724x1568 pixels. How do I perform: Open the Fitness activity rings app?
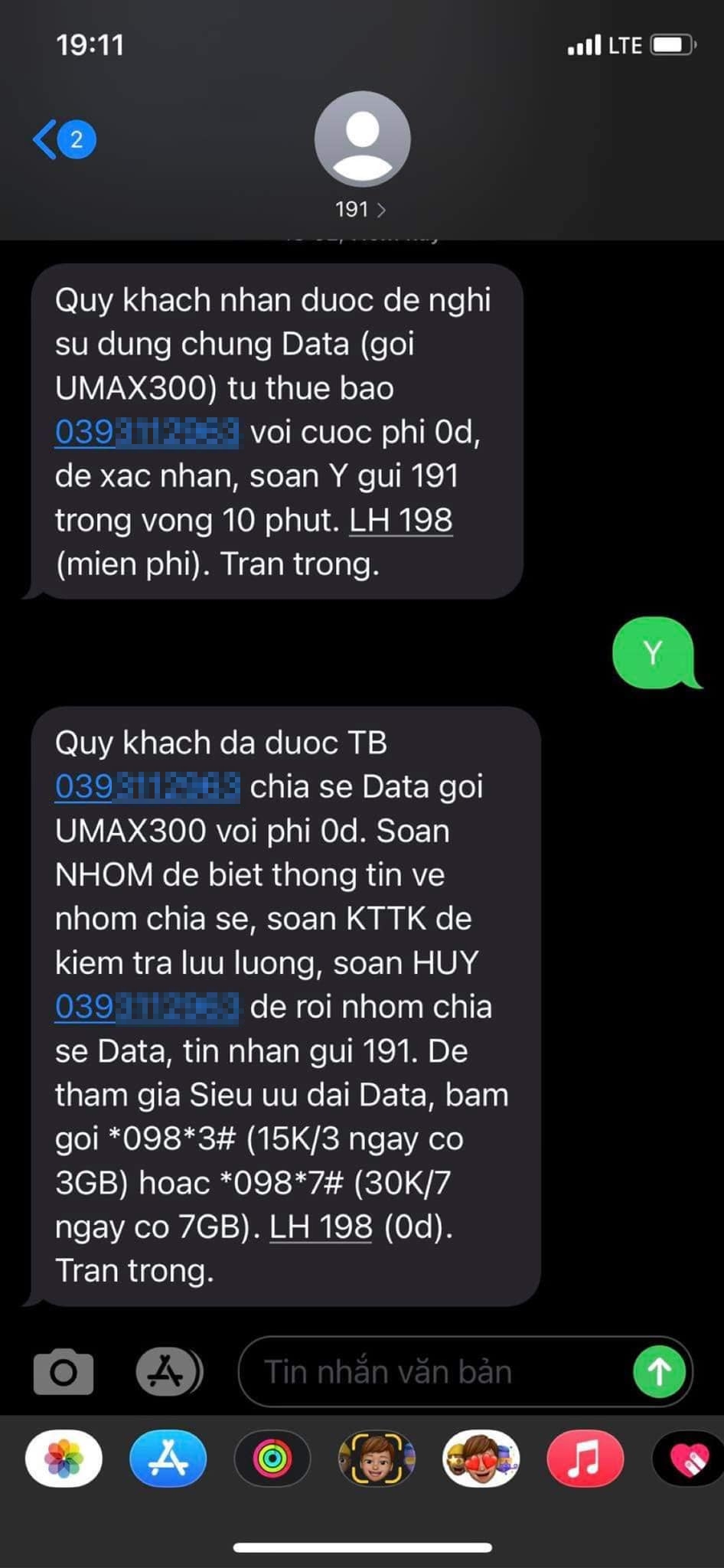coord(272,1459)
